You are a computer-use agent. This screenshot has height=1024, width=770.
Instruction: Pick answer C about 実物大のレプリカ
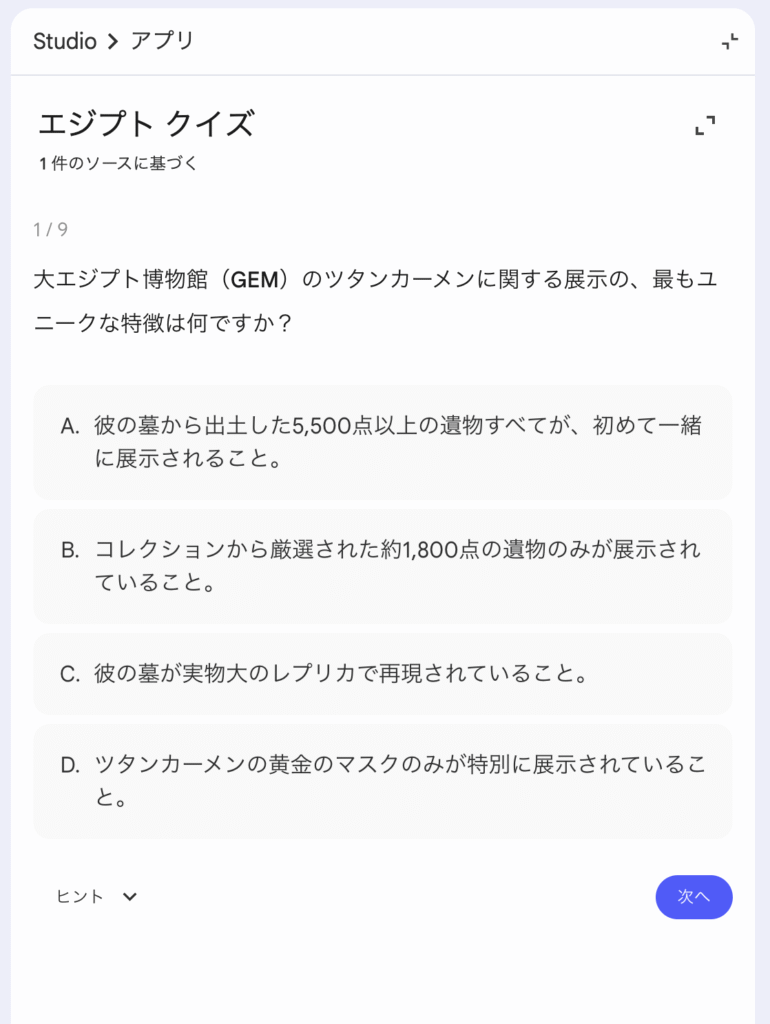tap(382, 674)
